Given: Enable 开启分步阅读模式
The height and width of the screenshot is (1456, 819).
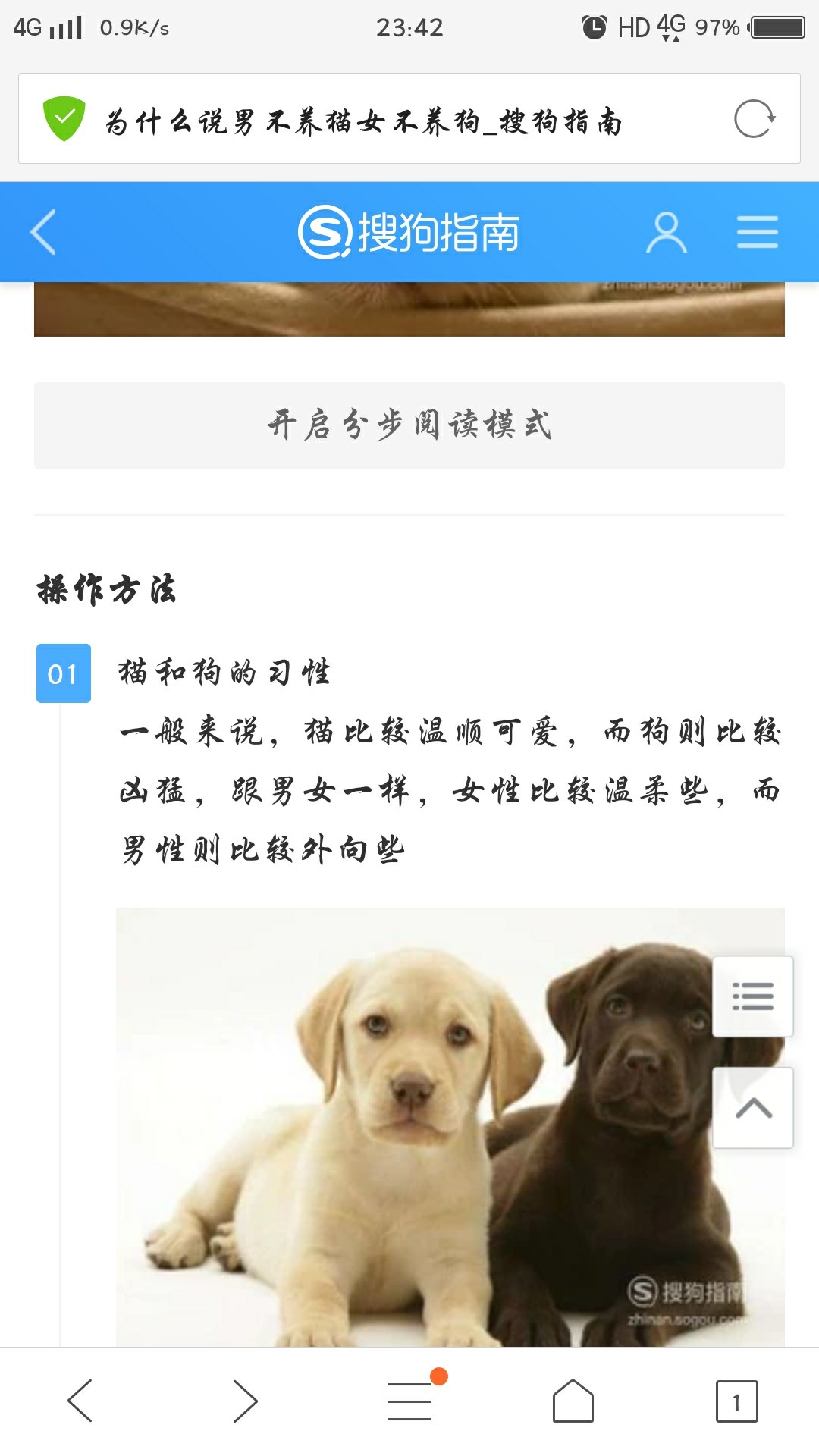Looking at the screenshot, I should click(409, 425).
